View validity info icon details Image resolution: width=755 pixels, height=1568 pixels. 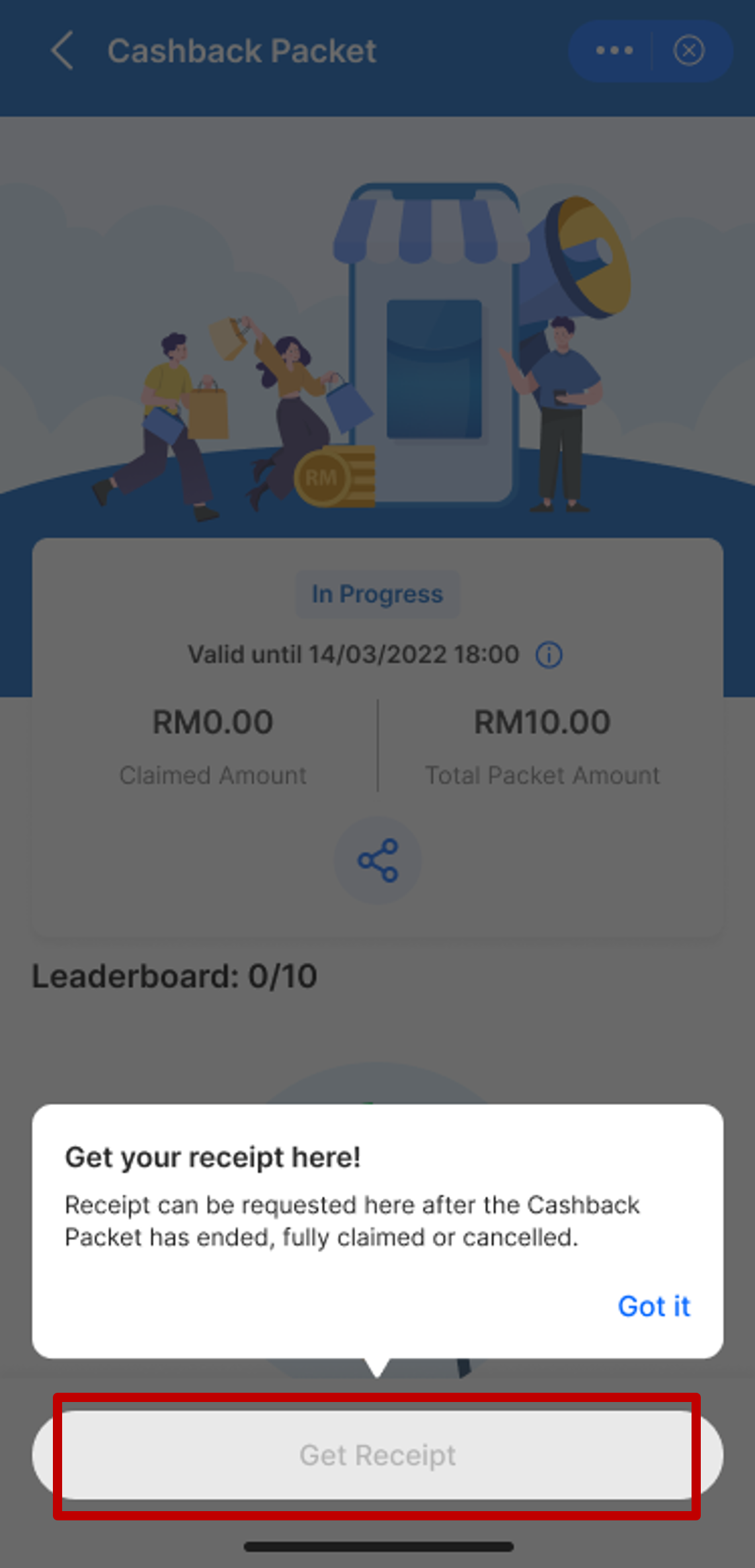pyautogui.click(x=549, y=655)
